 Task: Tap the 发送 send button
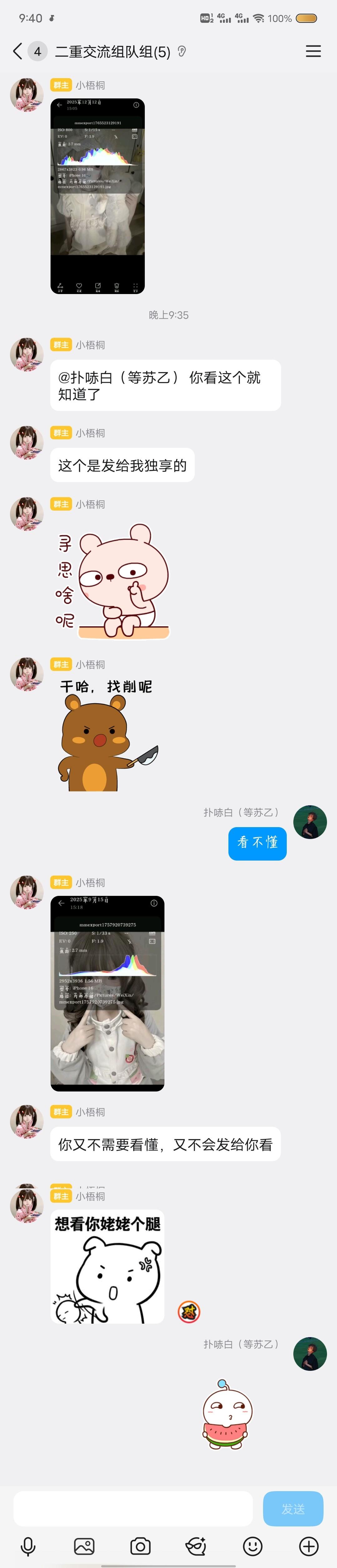point(293,1508)
